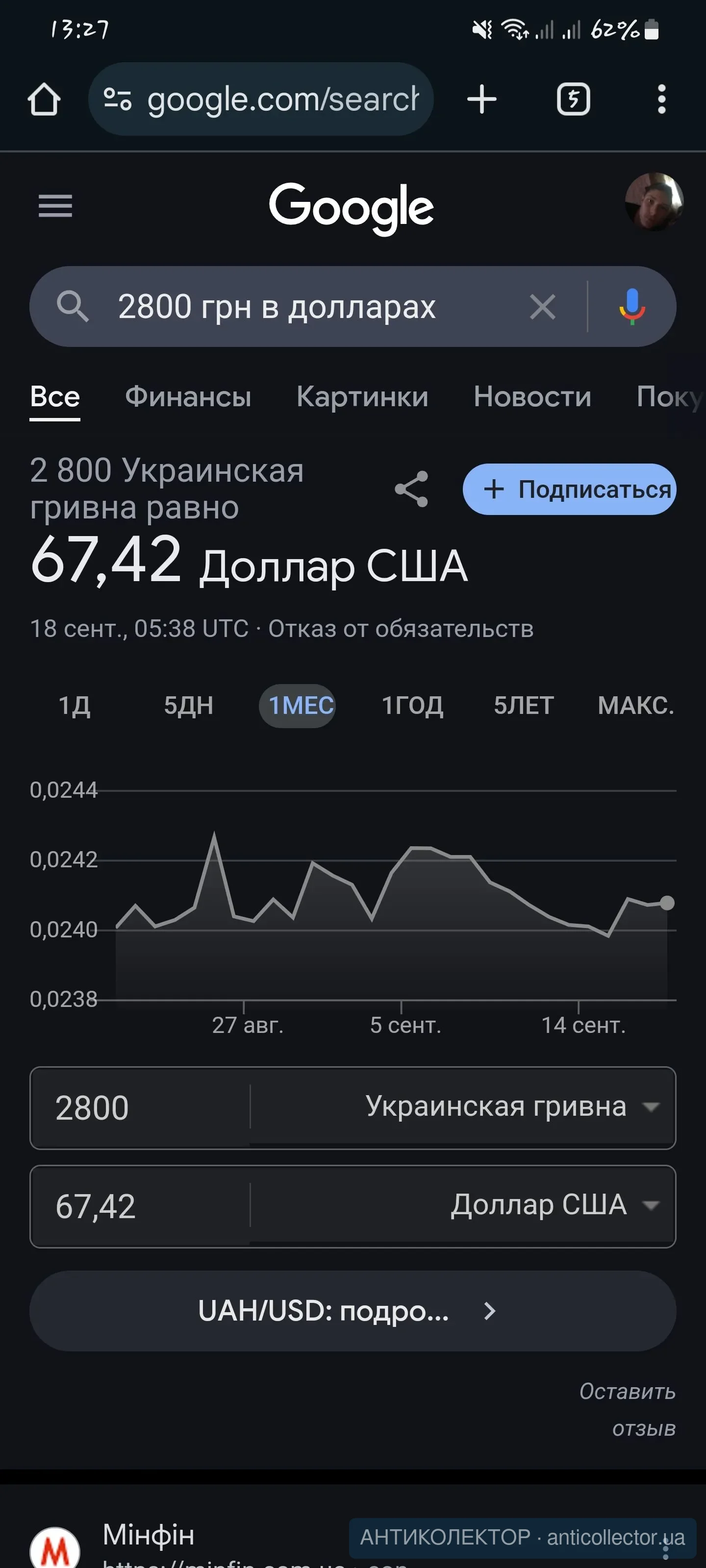Select the 1Д chart range
Viewport: 706px width, 1568px height.
75,706
